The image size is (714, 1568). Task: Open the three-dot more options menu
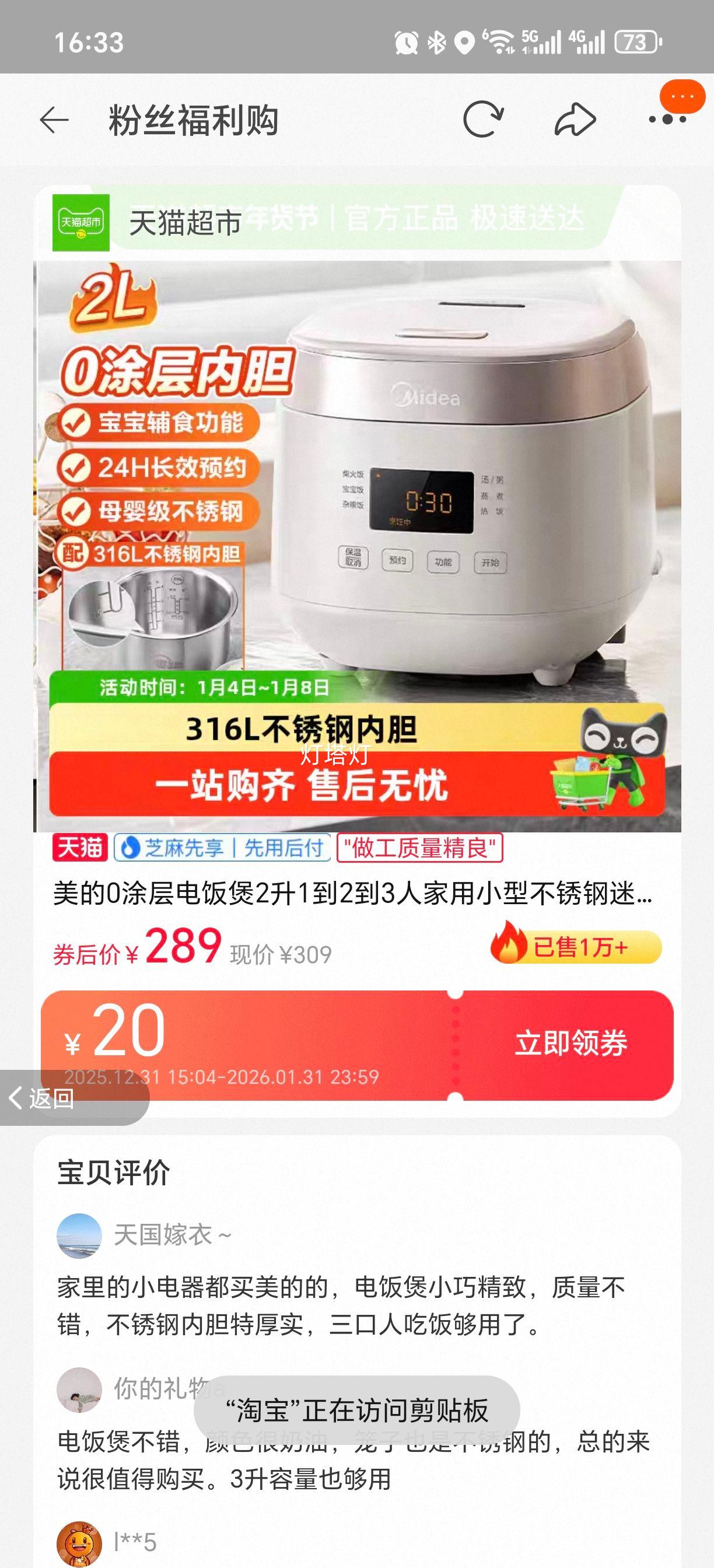[x=668, y=120]
